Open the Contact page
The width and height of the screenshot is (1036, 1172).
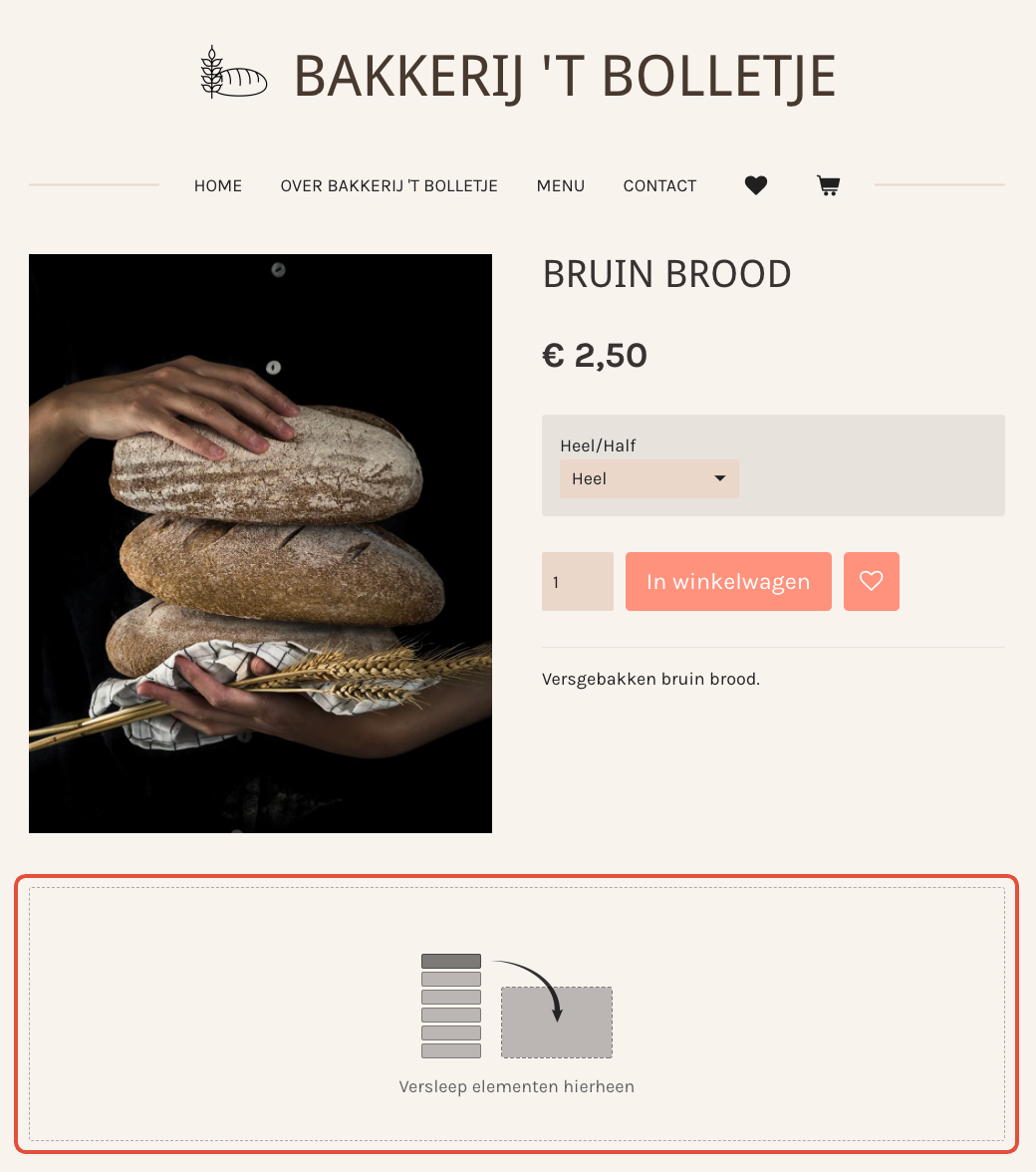pos(659,185)
